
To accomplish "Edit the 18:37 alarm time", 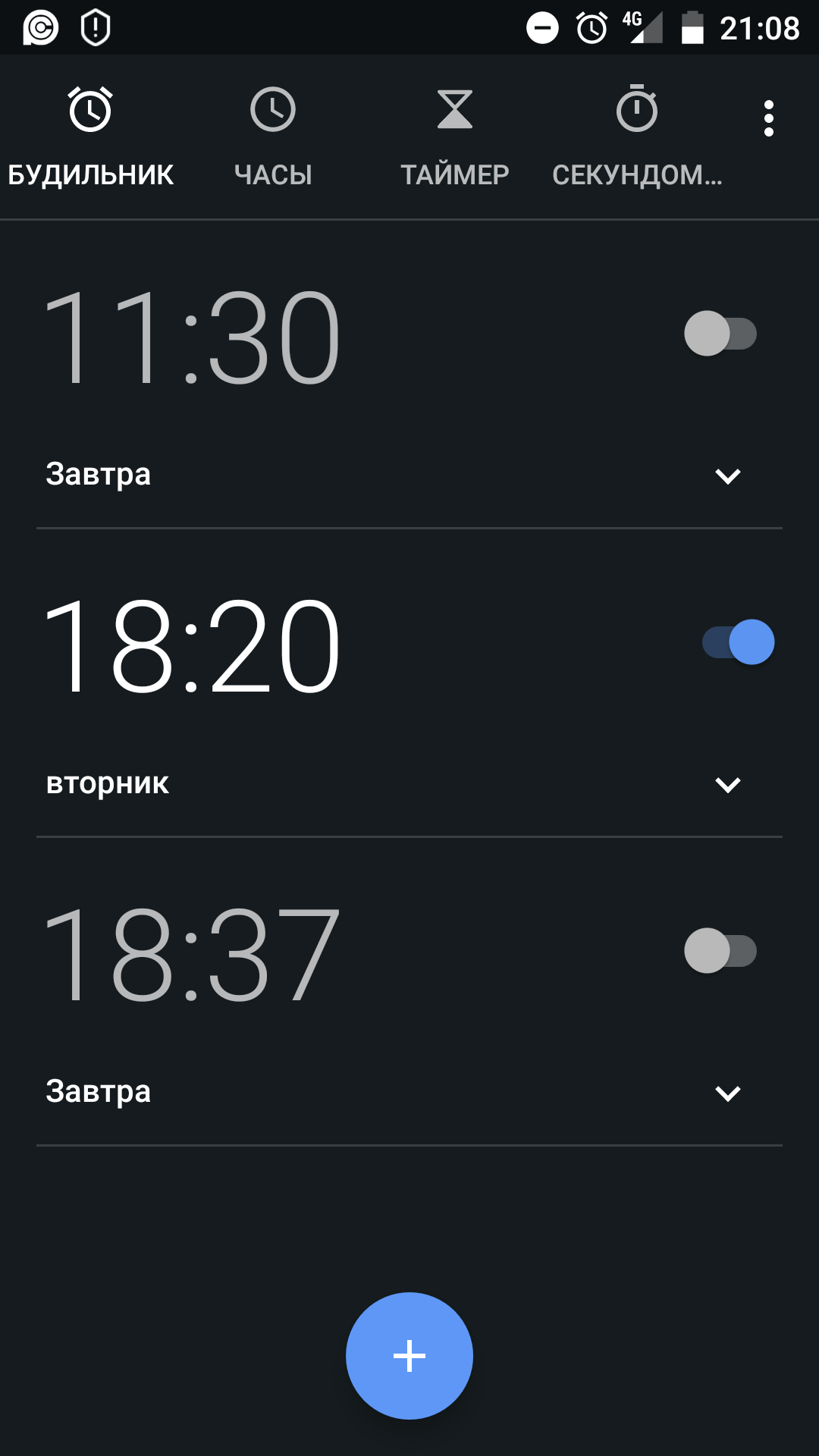I will pos(192,955).
